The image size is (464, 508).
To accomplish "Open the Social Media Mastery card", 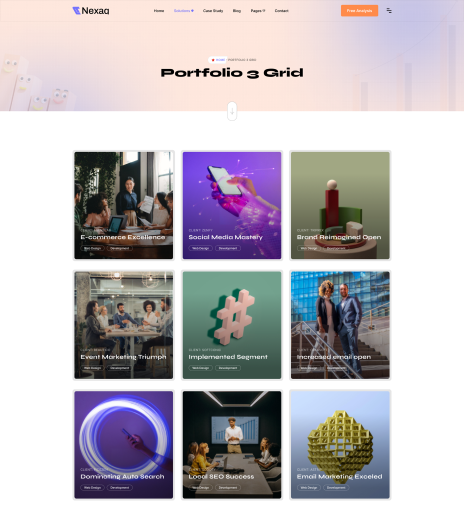I will pyautogui.click(x=232, y=205).
